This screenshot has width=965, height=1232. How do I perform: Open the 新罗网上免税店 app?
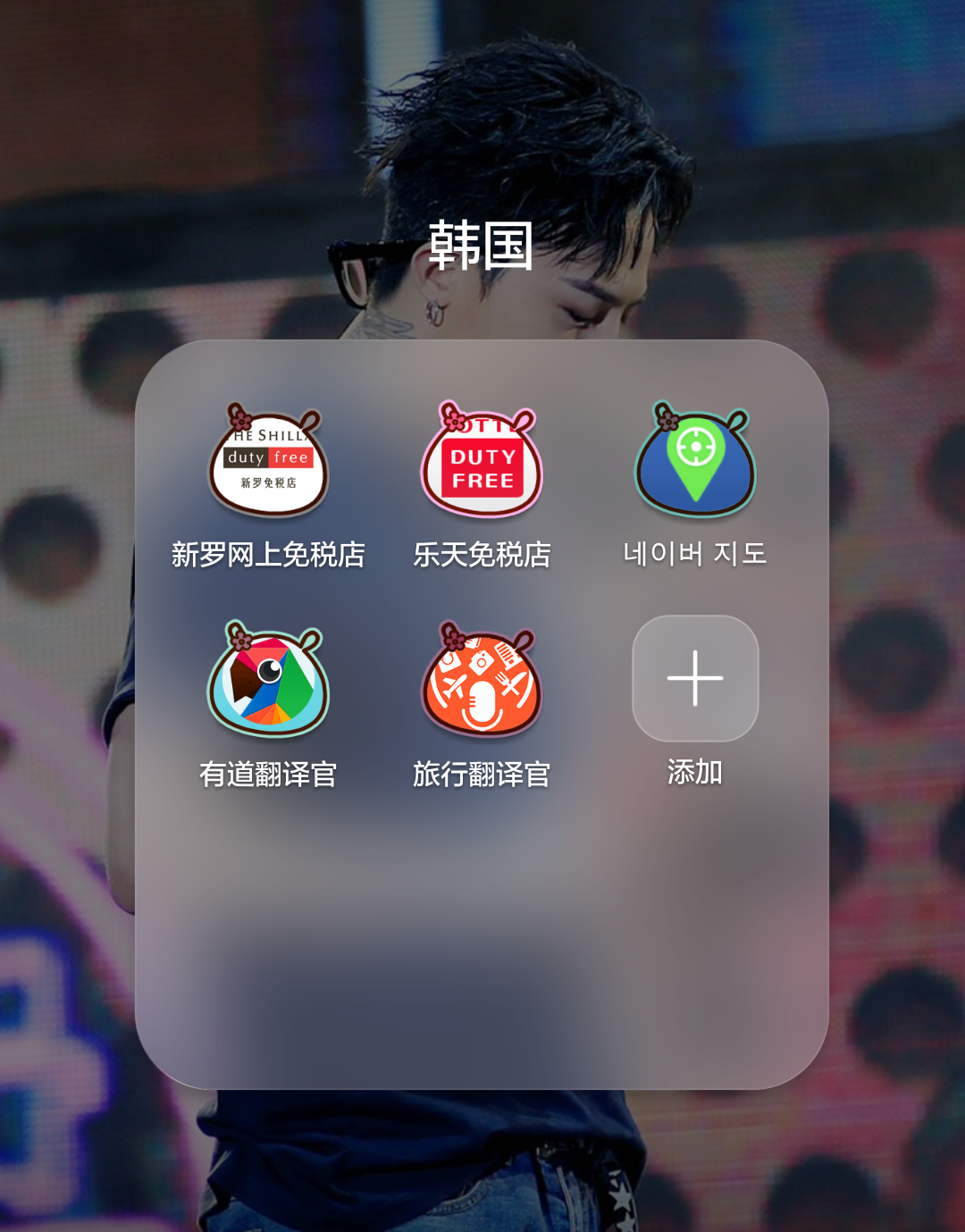268,463
